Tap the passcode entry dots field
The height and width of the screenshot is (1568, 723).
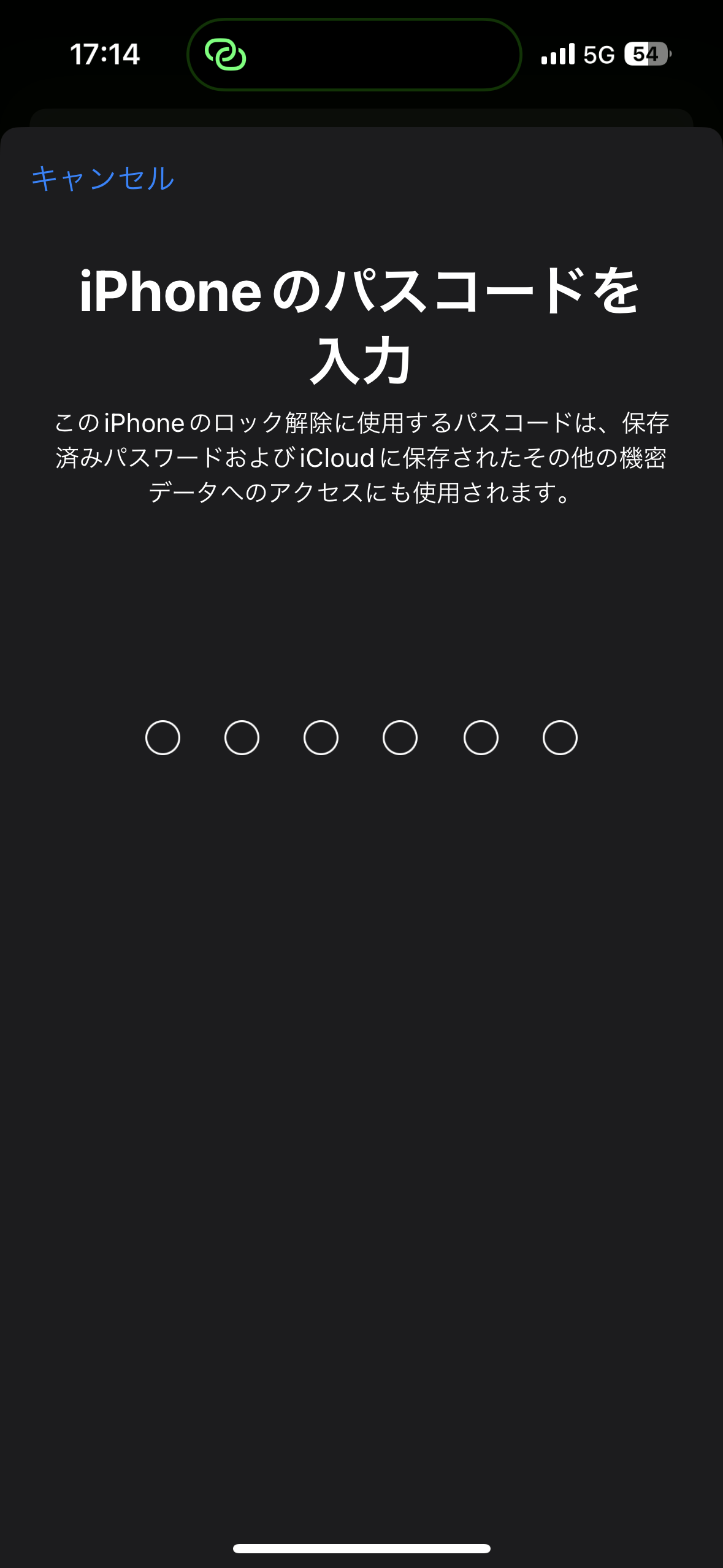[x=361, y=737]
